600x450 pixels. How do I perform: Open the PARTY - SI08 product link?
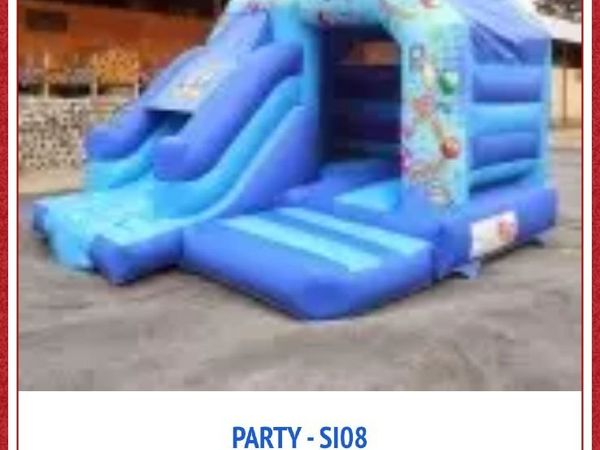[300, 436]
